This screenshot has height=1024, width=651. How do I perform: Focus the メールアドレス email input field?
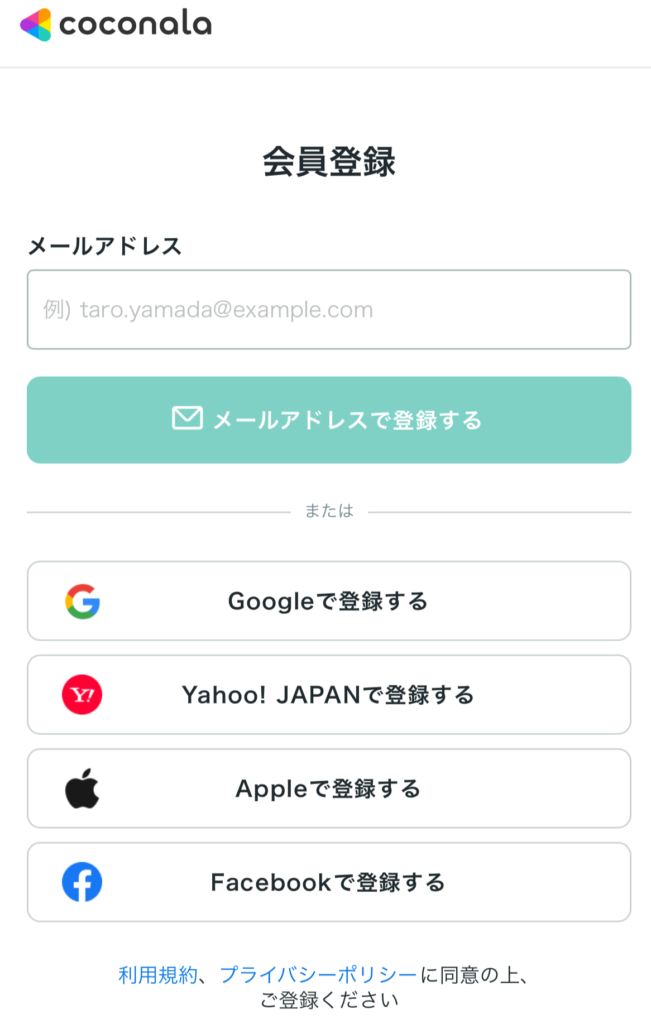tap(328, 310)
